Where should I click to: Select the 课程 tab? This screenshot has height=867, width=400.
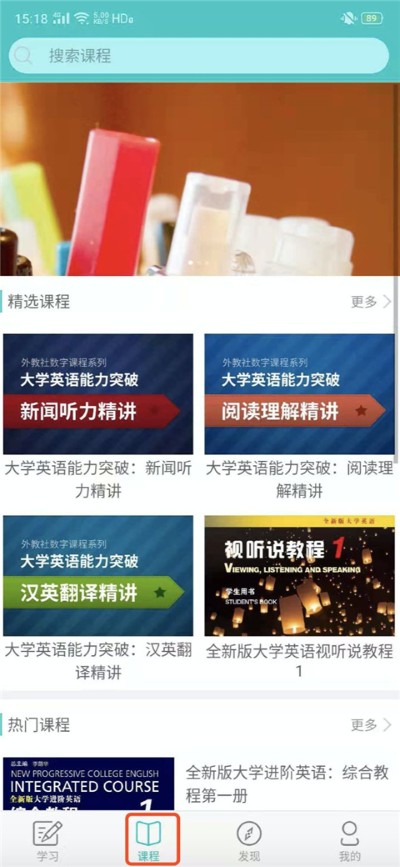point(148,840)
